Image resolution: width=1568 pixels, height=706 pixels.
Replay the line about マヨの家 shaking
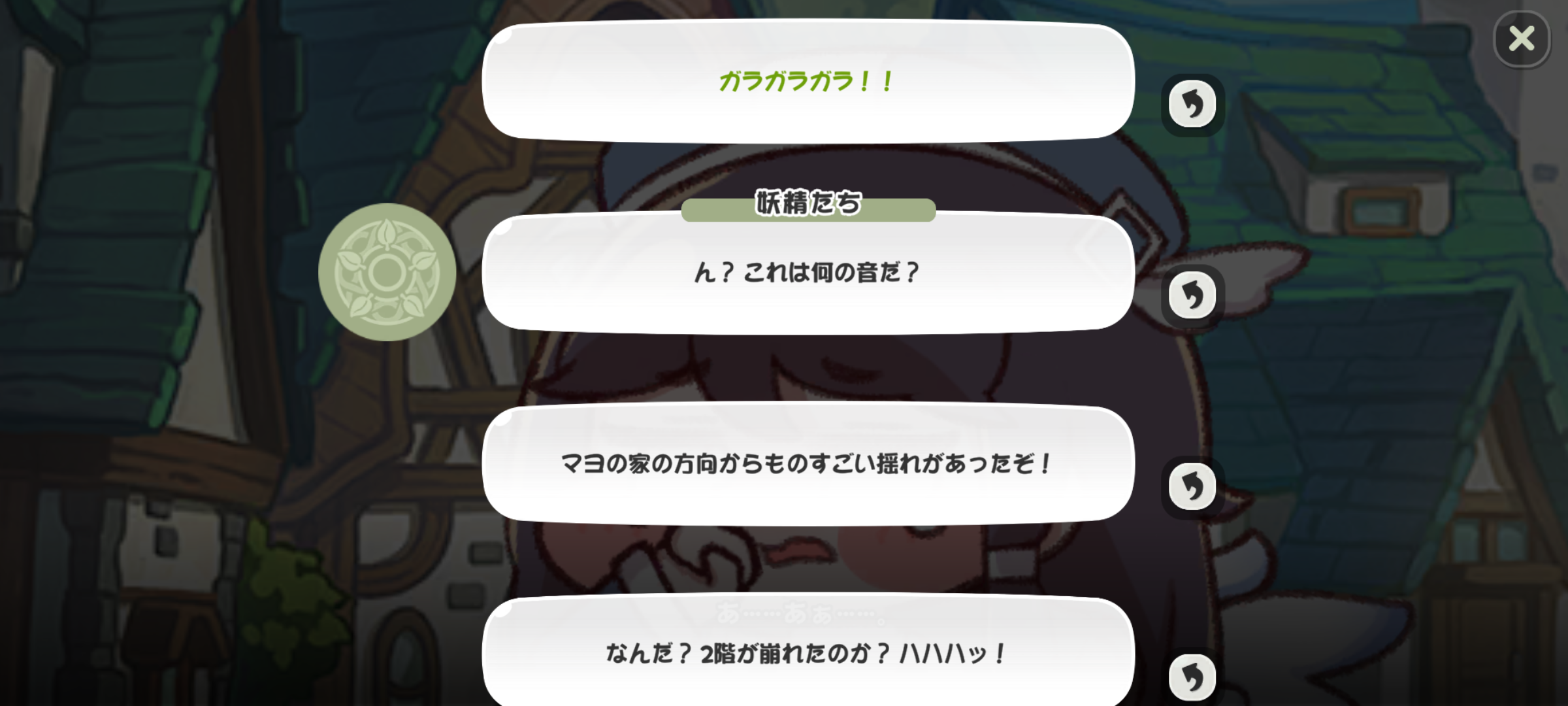[1192, 487]
